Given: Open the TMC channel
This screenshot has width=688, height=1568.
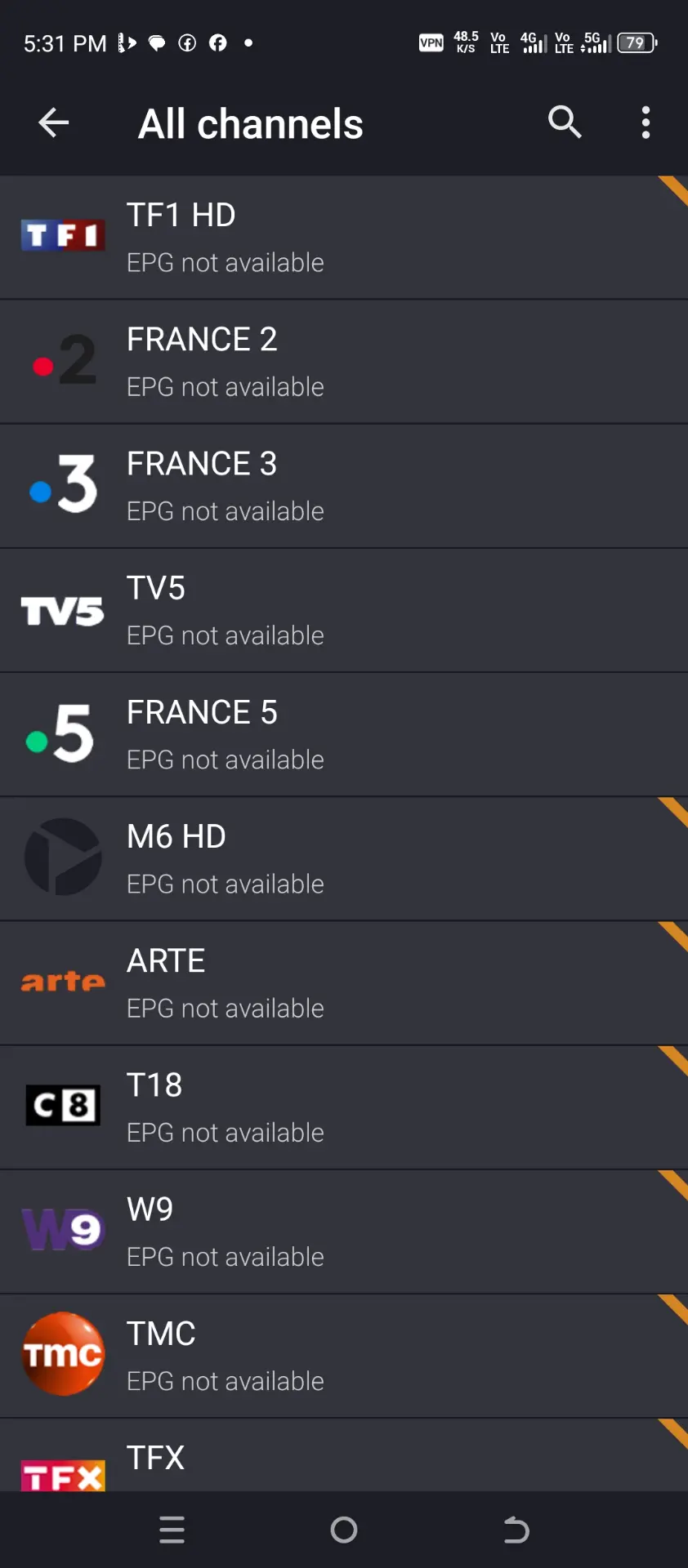Looking at the screenshot, I should click(x=344, y=1355).
